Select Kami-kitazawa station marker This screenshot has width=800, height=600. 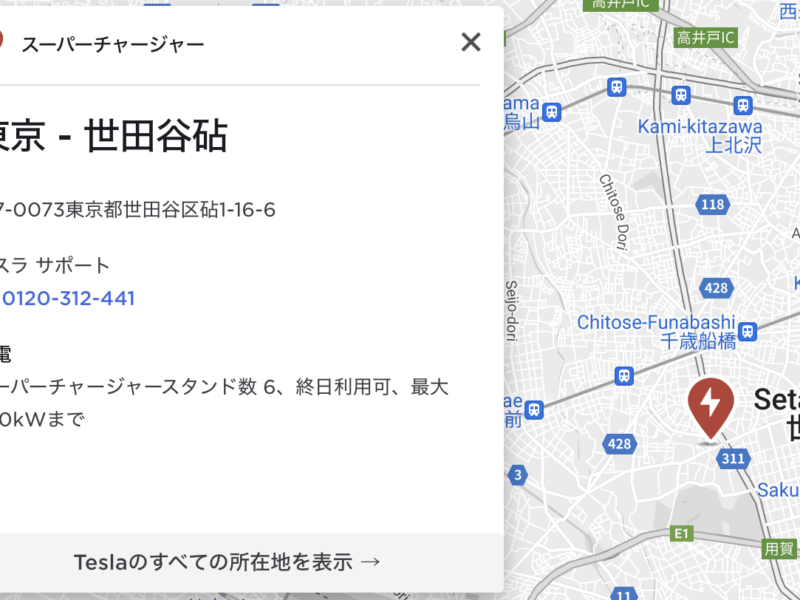coord(743,105)
